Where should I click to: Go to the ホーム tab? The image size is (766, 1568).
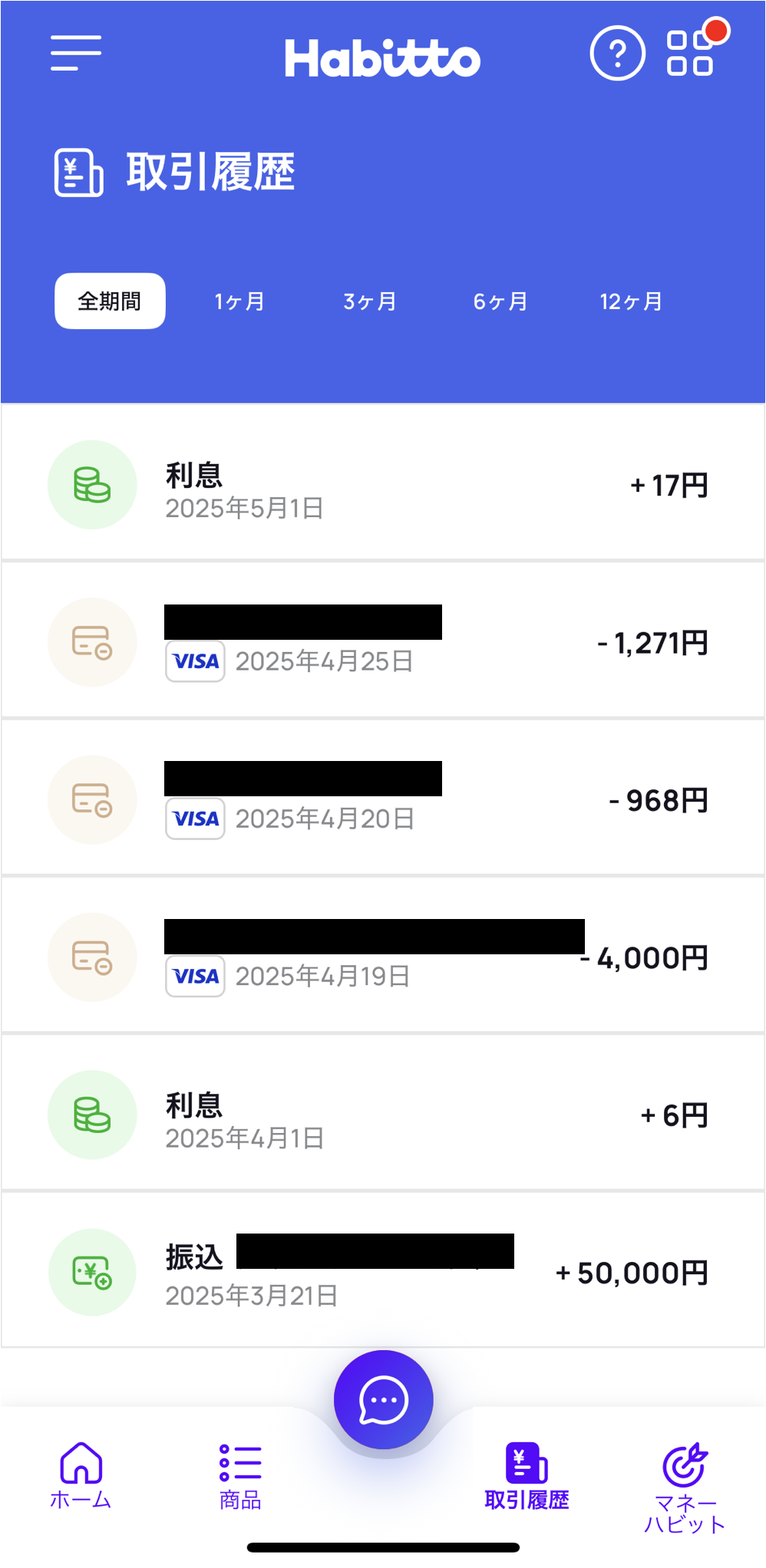(x=81, y=1476)
